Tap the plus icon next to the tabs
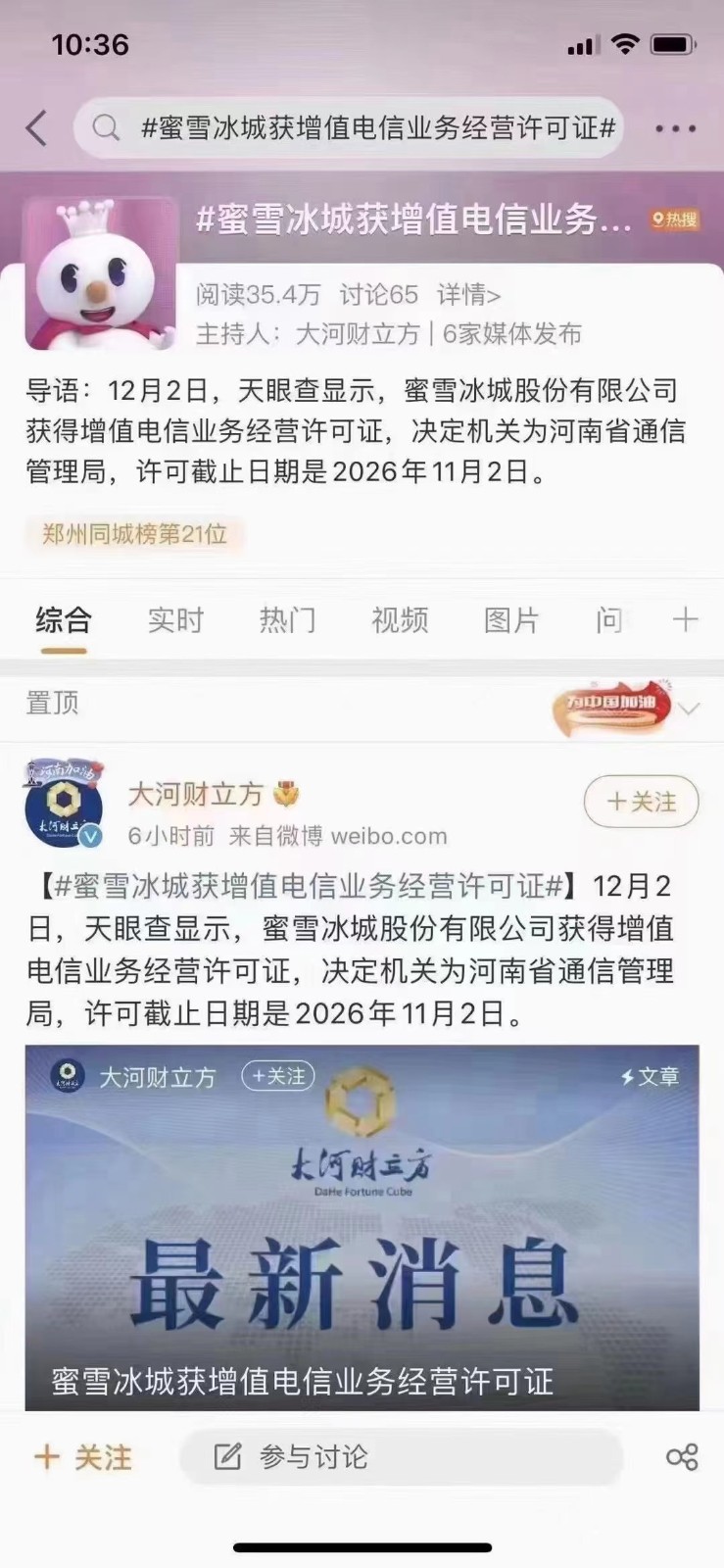 coord(685,619)
